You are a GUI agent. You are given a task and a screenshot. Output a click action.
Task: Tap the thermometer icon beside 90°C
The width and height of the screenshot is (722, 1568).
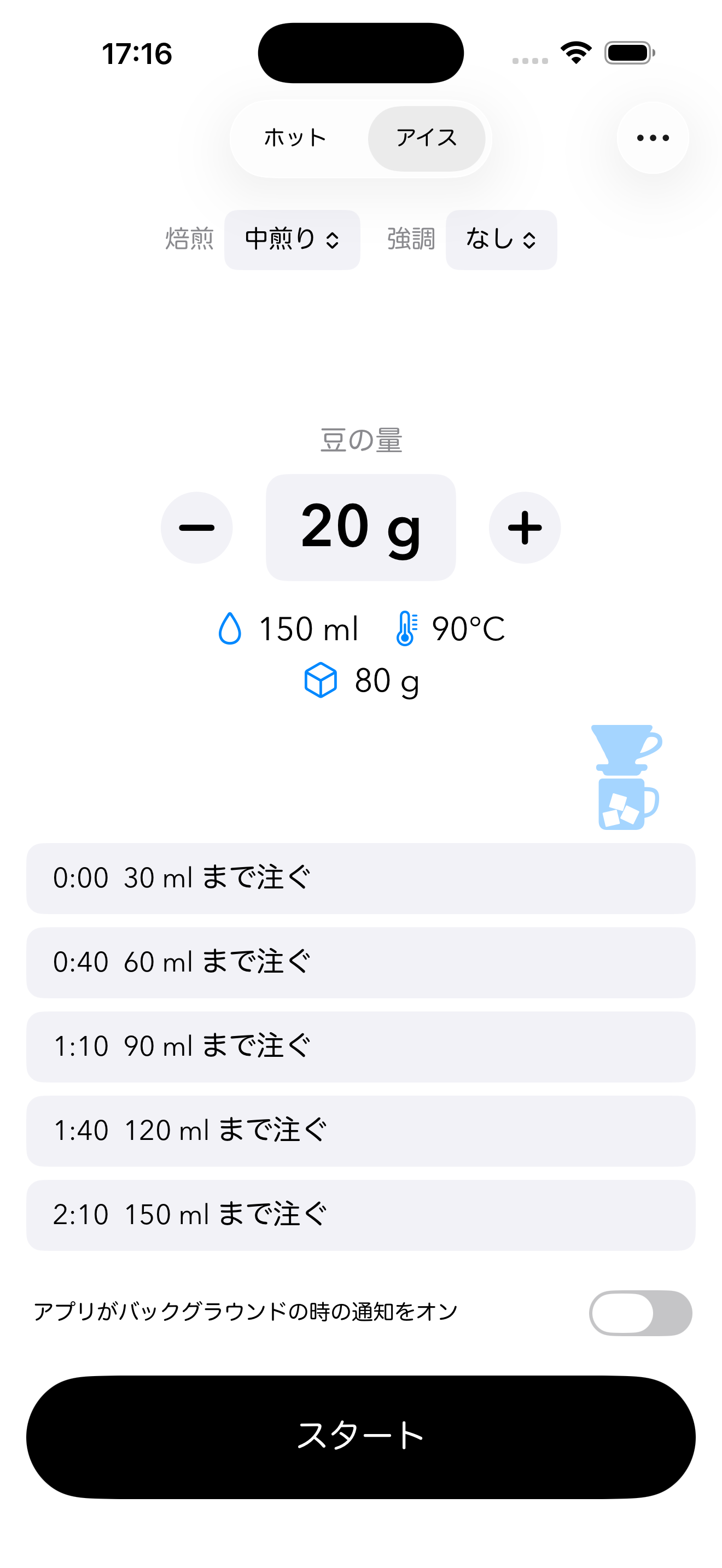click(406, 629)
